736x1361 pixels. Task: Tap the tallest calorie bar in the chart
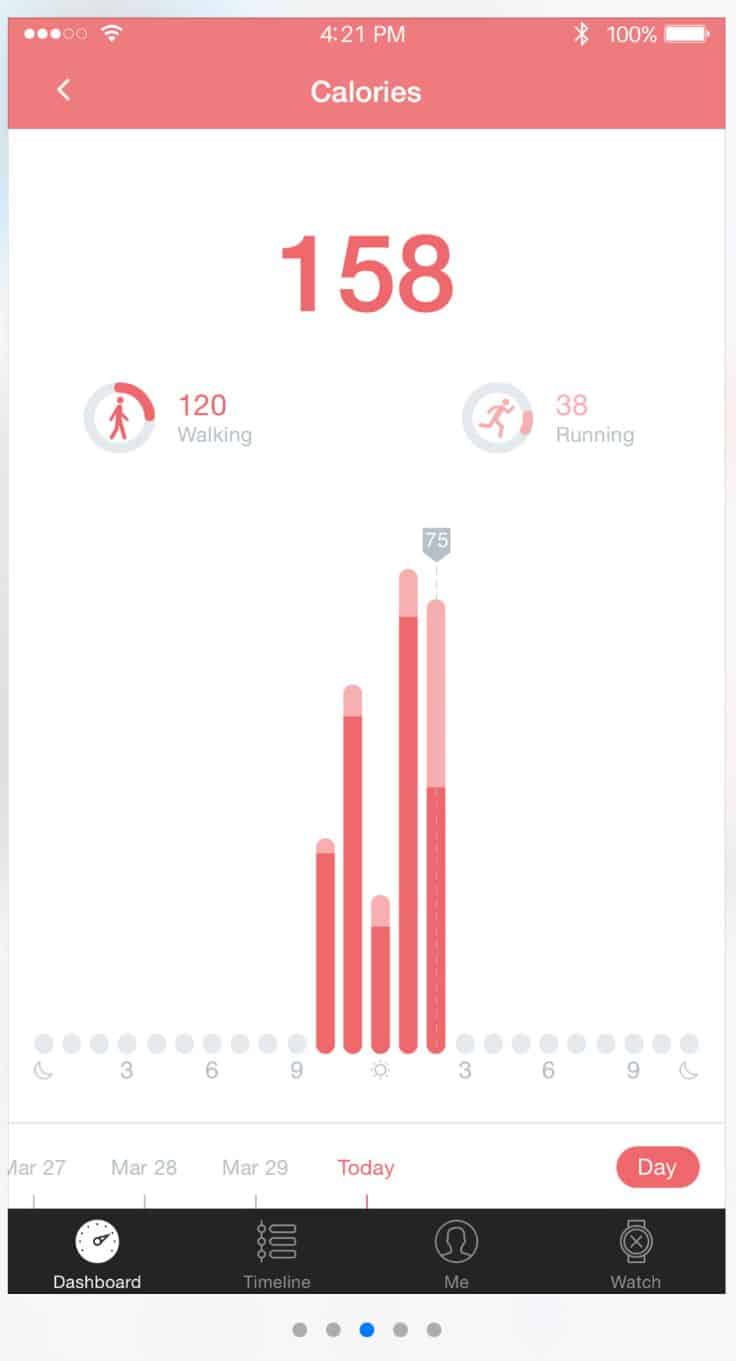click(x=408, y=811)
